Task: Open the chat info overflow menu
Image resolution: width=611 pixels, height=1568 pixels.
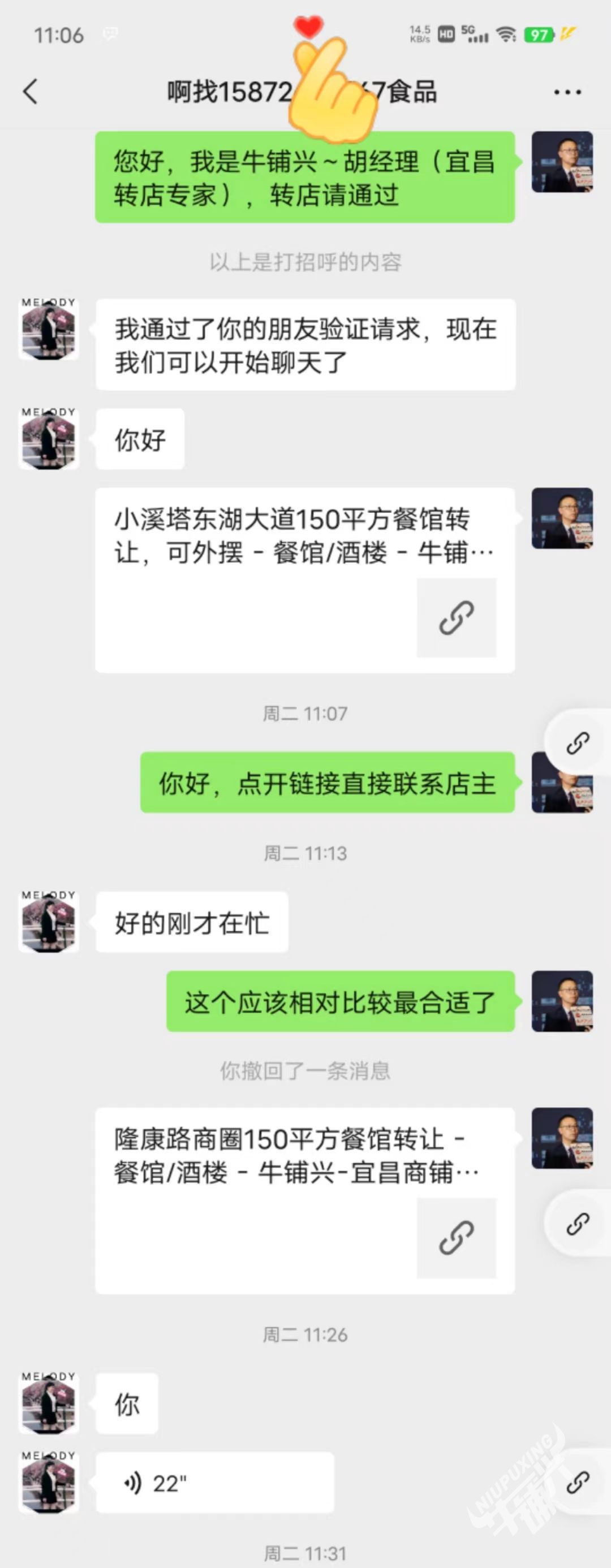Action: pyautogui.click(x=567, y=93)
